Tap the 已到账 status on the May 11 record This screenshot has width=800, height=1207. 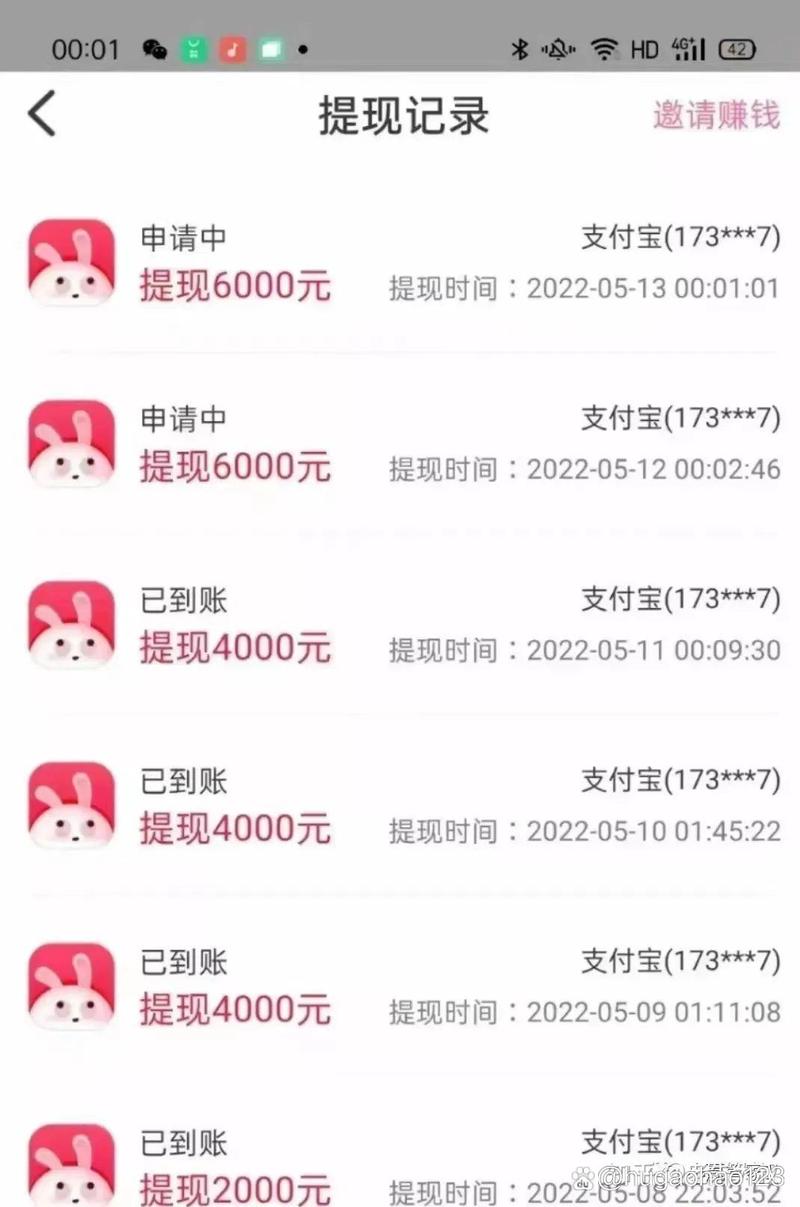pyautogui.click(x=183, y=601)
